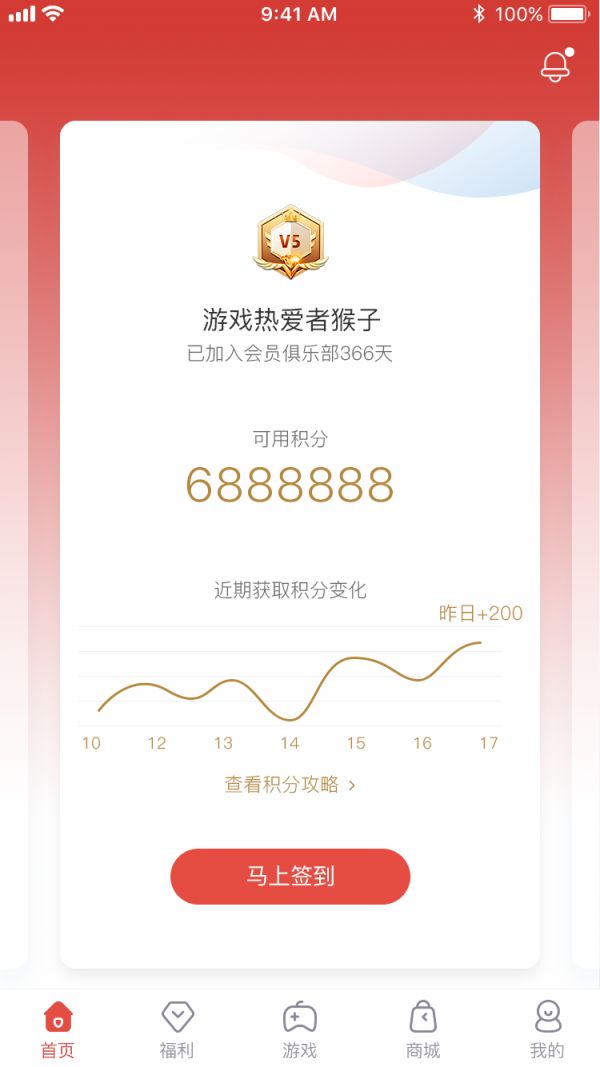600x1067 pixels.
Task: Select the 我的 tab
Action: (547, 1030)
